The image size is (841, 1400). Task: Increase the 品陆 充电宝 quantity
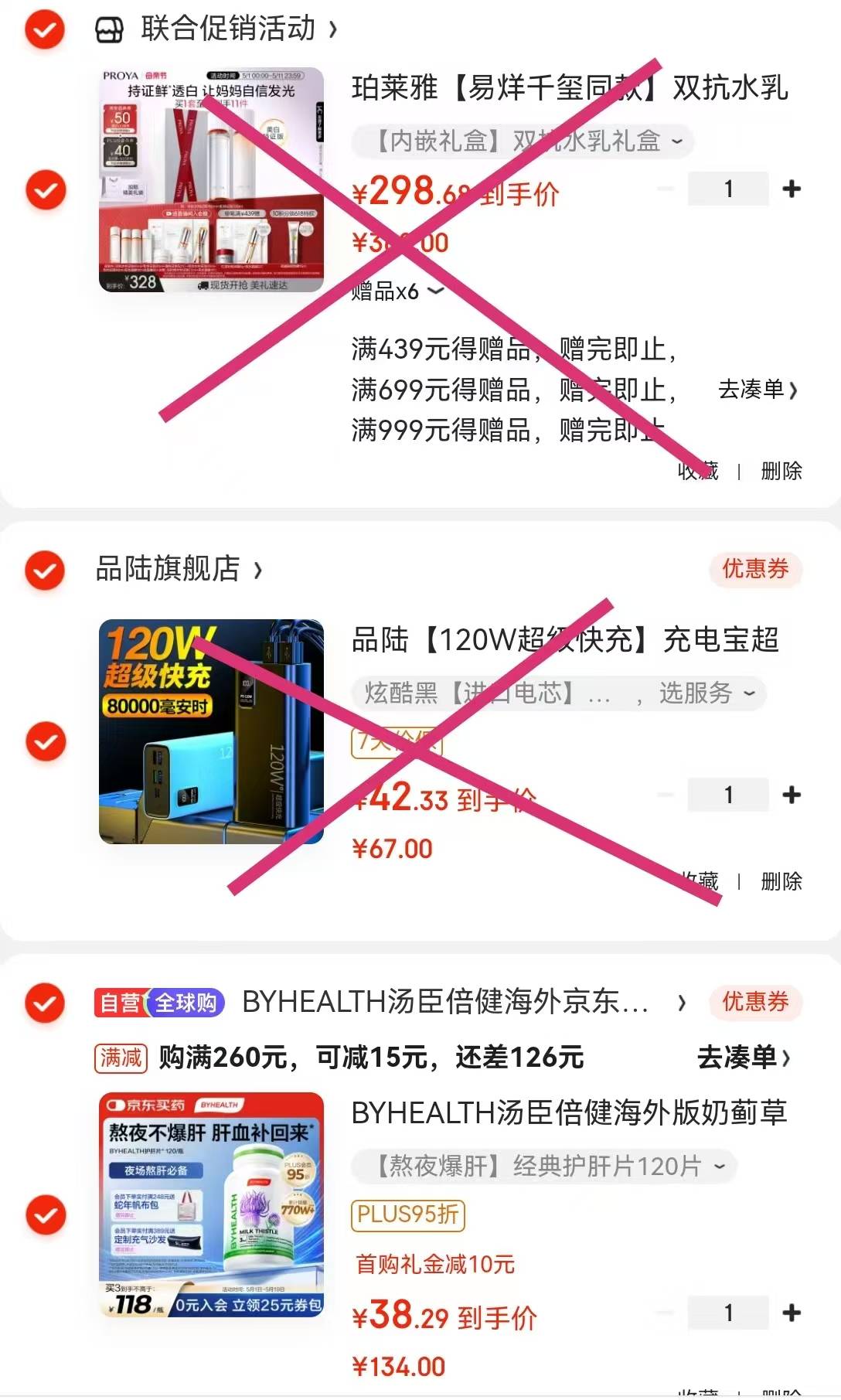coord(792,795)
